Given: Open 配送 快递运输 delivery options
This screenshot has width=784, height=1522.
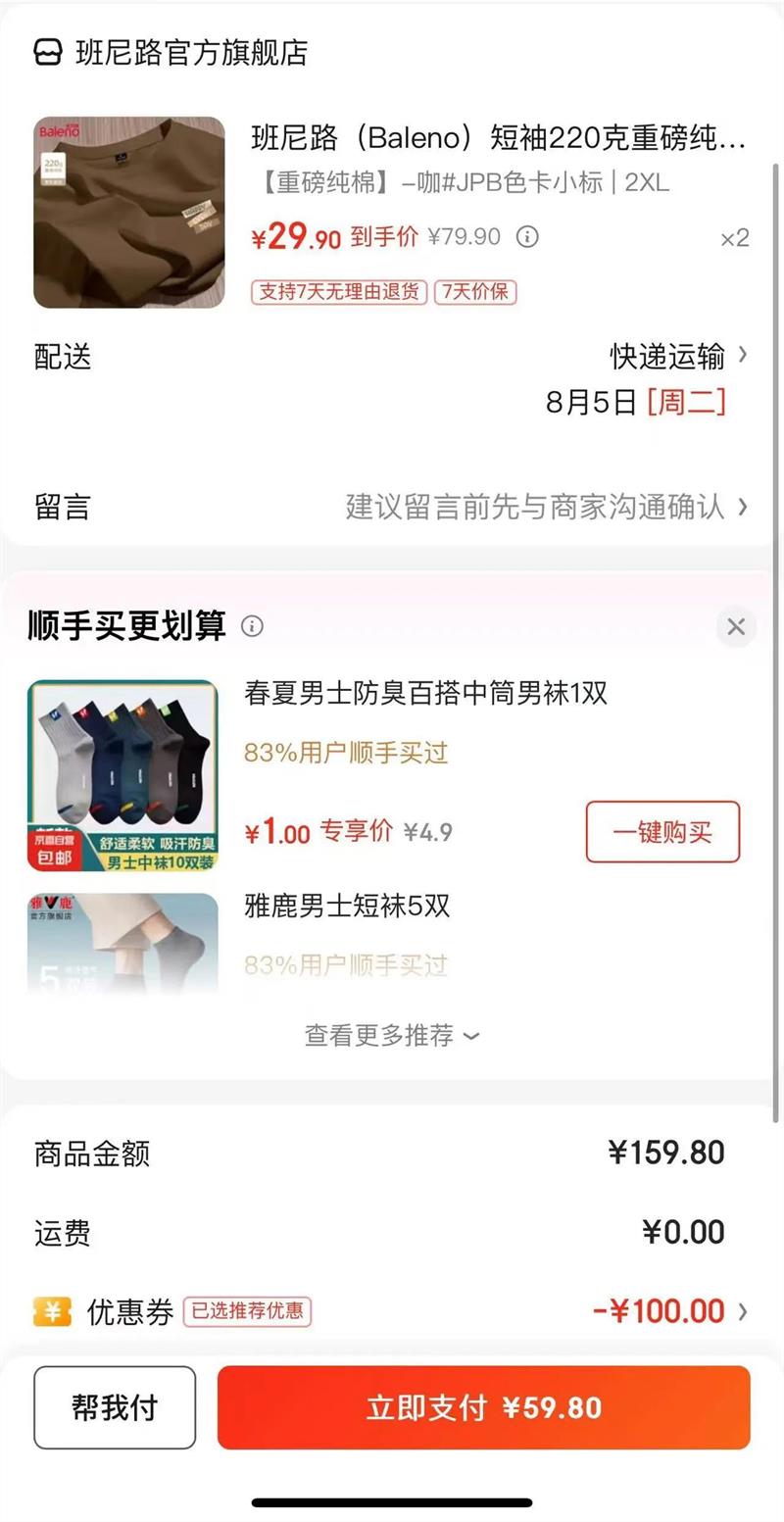Looking at the screenshot, I should [678, 357].
